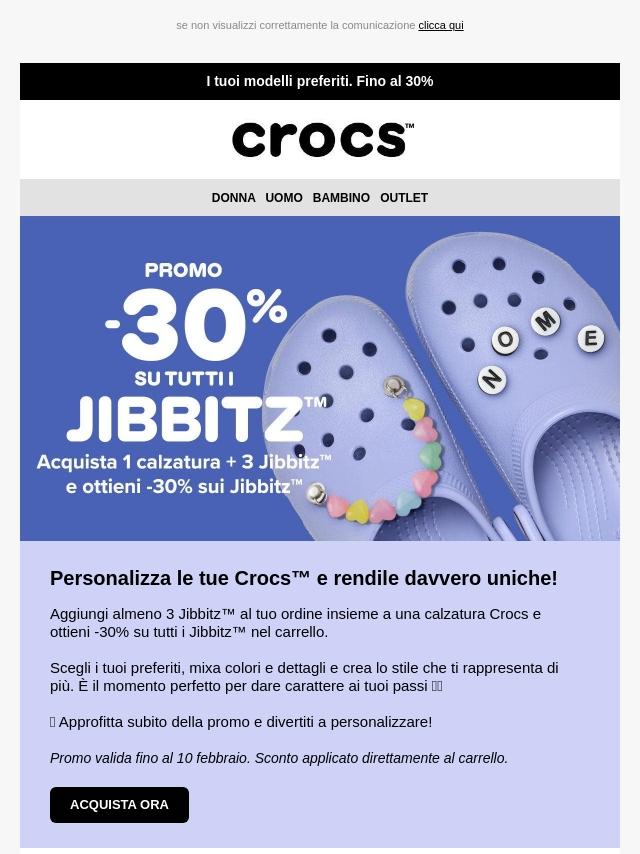This screenshot has width=640, height=854.
Task: Tap the ACQUISTA ORA button
Action: [119, 805]
